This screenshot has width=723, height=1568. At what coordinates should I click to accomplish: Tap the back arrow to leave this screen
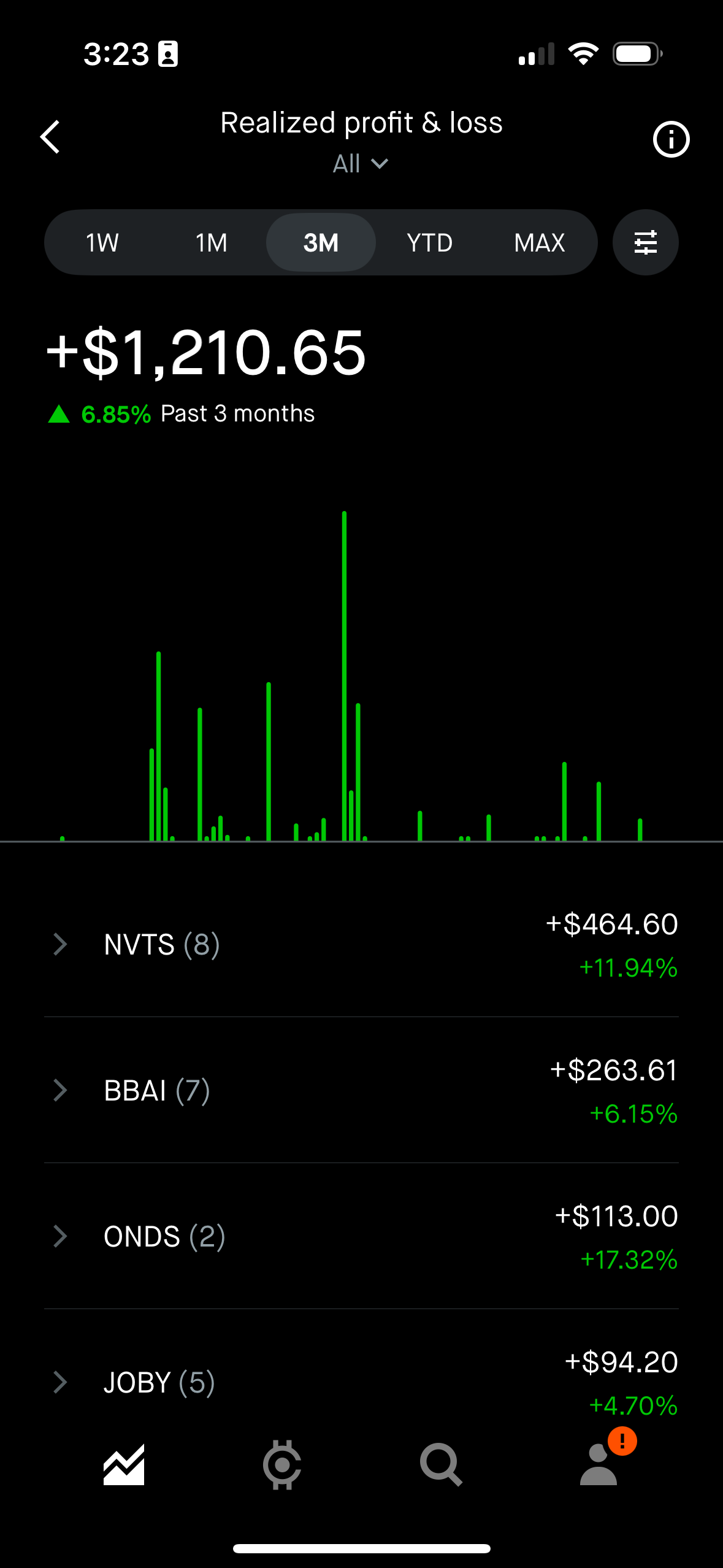(50, 137)
